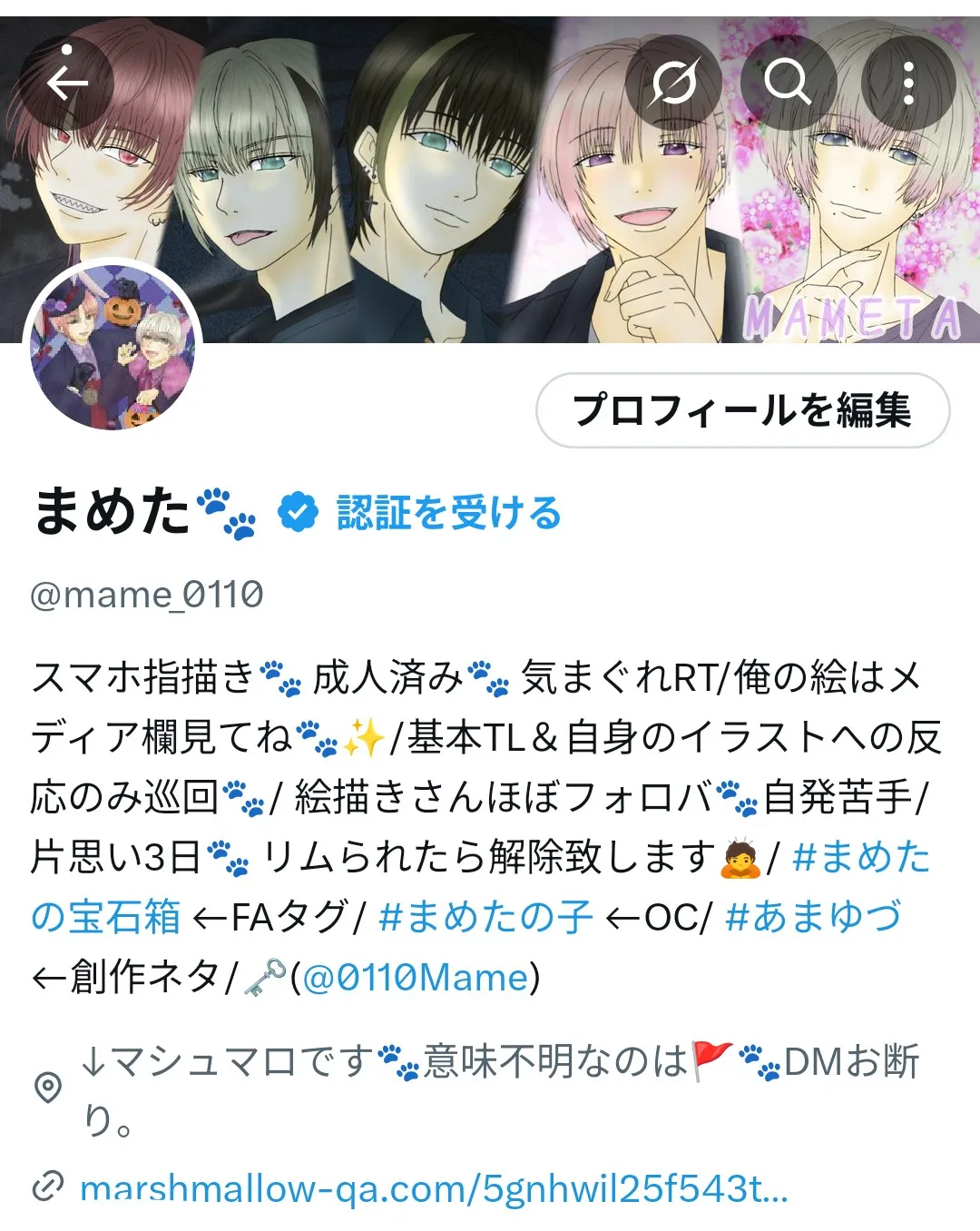Screen dimensions: 980x1231
Task: Tap プロフィールを編集 button
Action: click(742, 410)
